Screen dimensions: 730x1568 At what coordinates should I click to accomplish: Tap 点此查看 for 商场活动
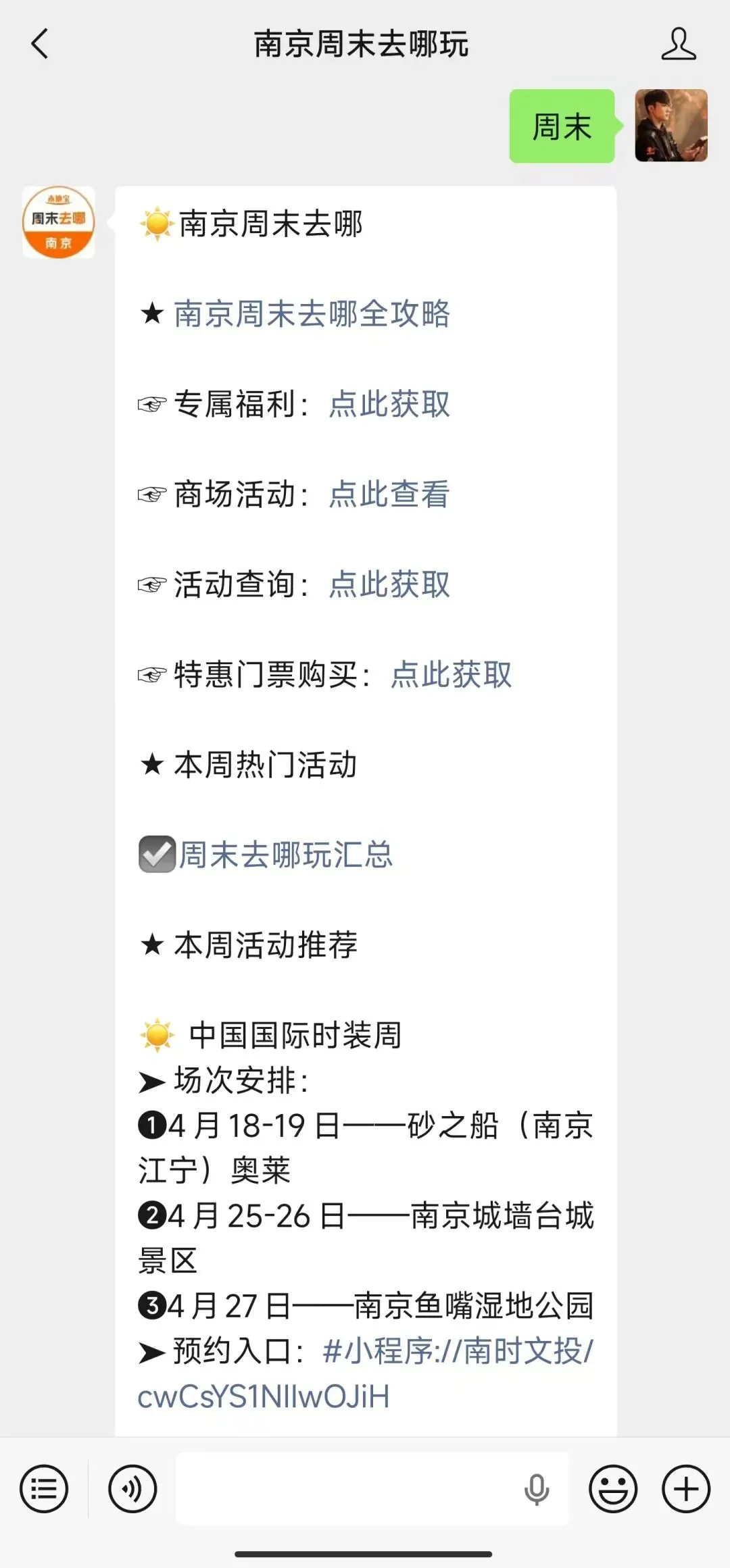click(389, 494)
